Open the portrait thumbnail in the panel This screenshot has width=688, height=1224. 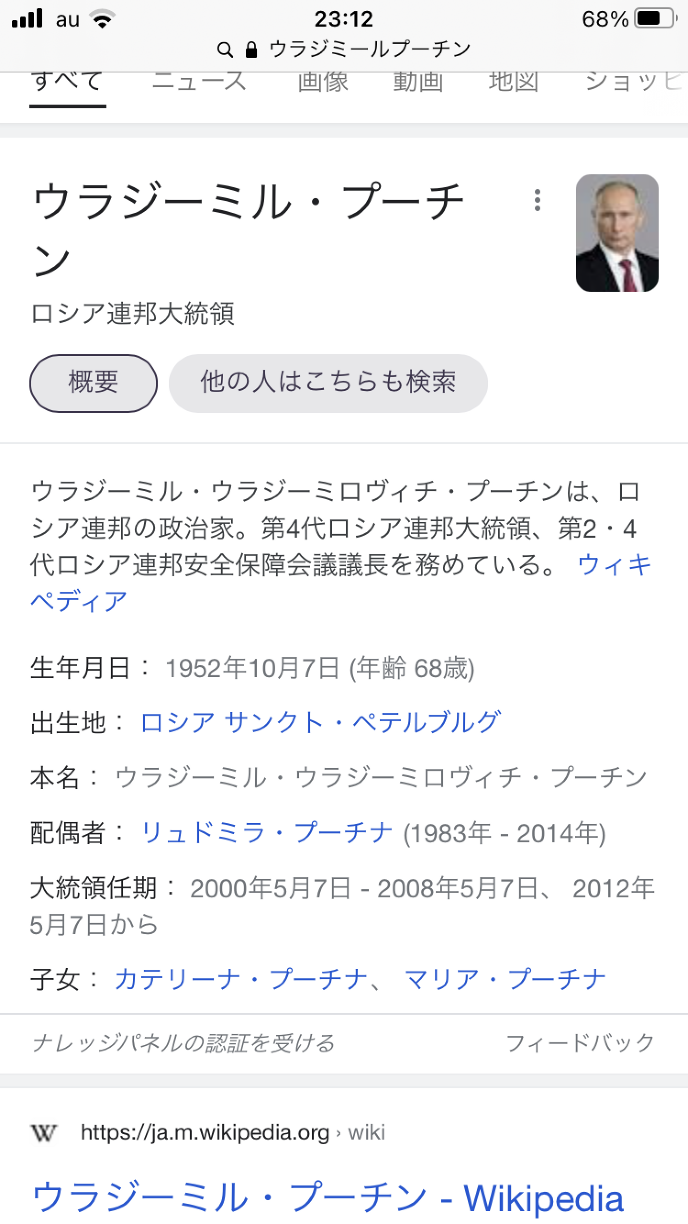click(x=617, y=233)
